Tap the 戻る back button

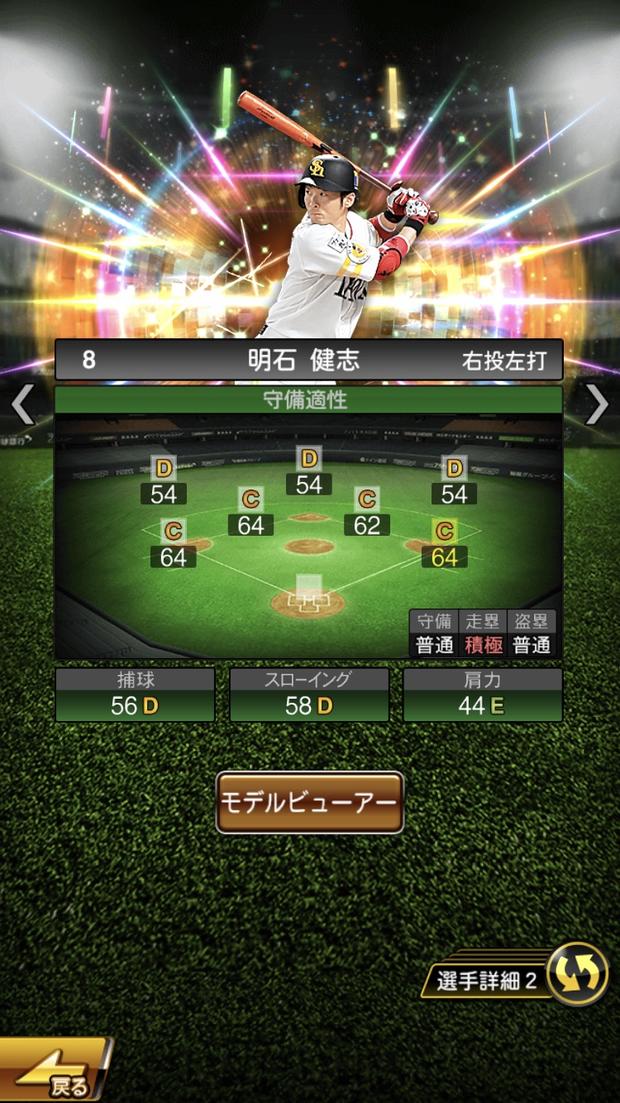[55, 1072]
